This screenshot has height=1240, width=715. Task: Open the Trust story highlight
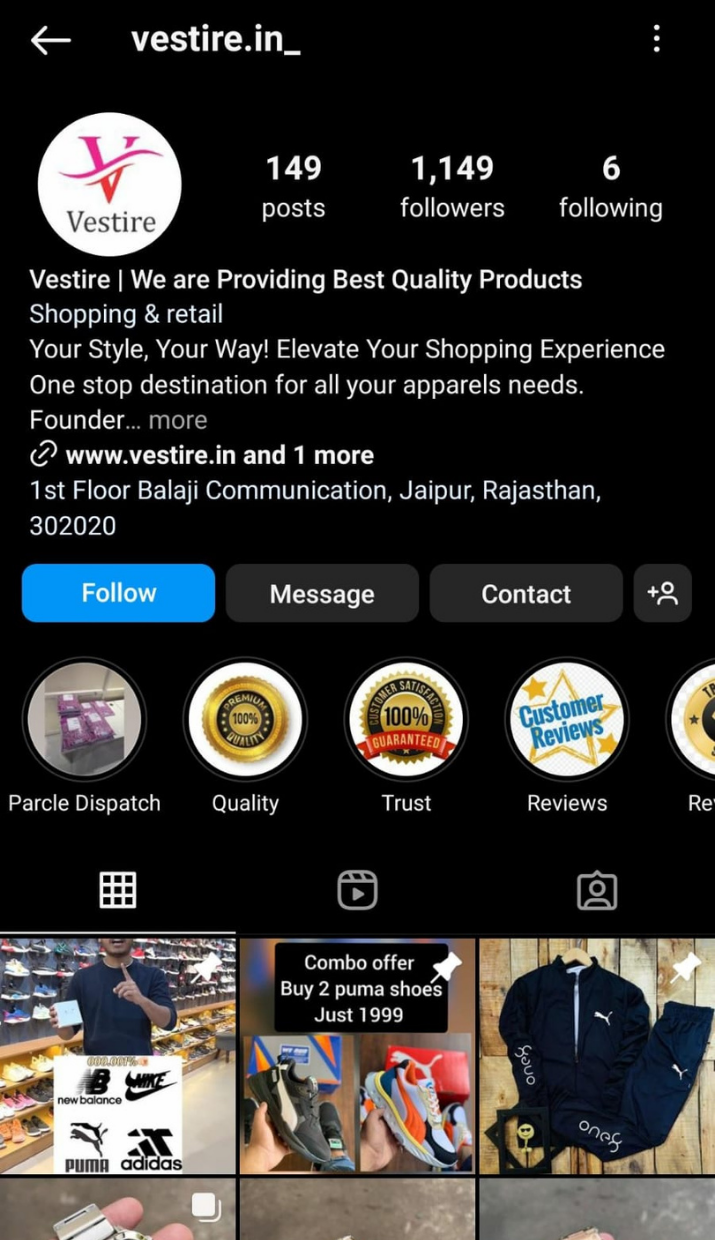tap(406, 719)
